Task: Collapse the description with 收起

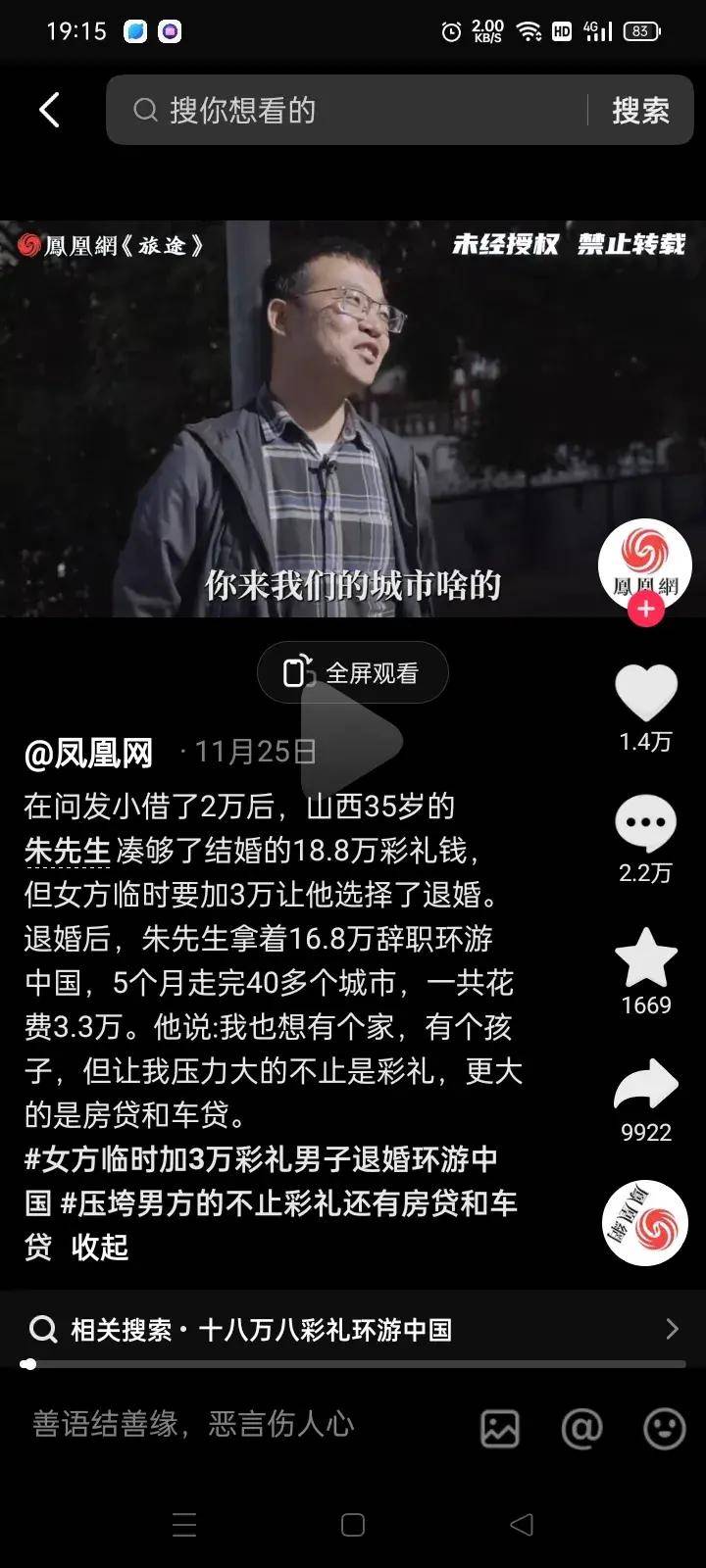Action: click(100, 1248)
